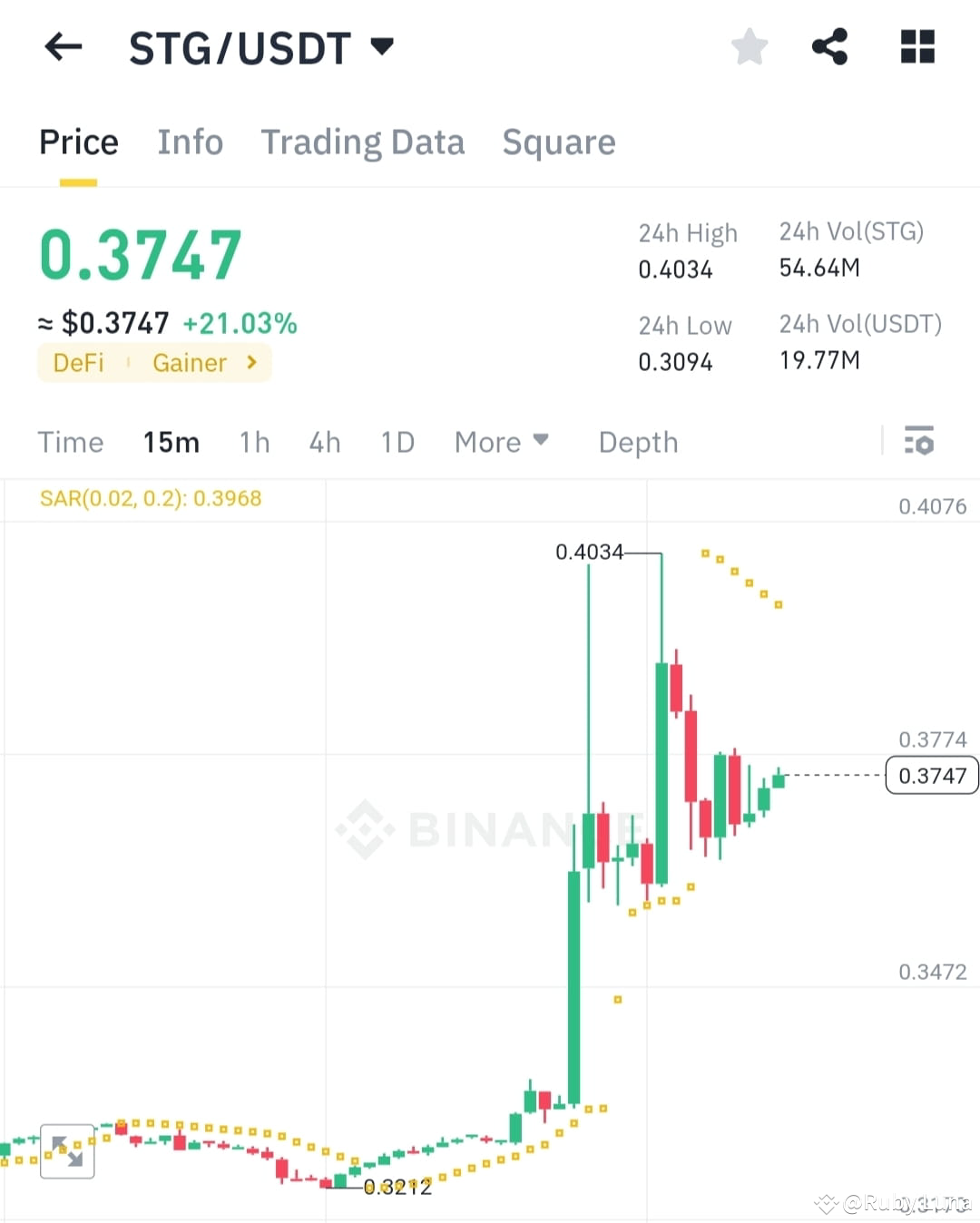This screenshot has height=1223, width=980.
Task: Expand the chart with fullscreen icon
Action: (67, 1150)
